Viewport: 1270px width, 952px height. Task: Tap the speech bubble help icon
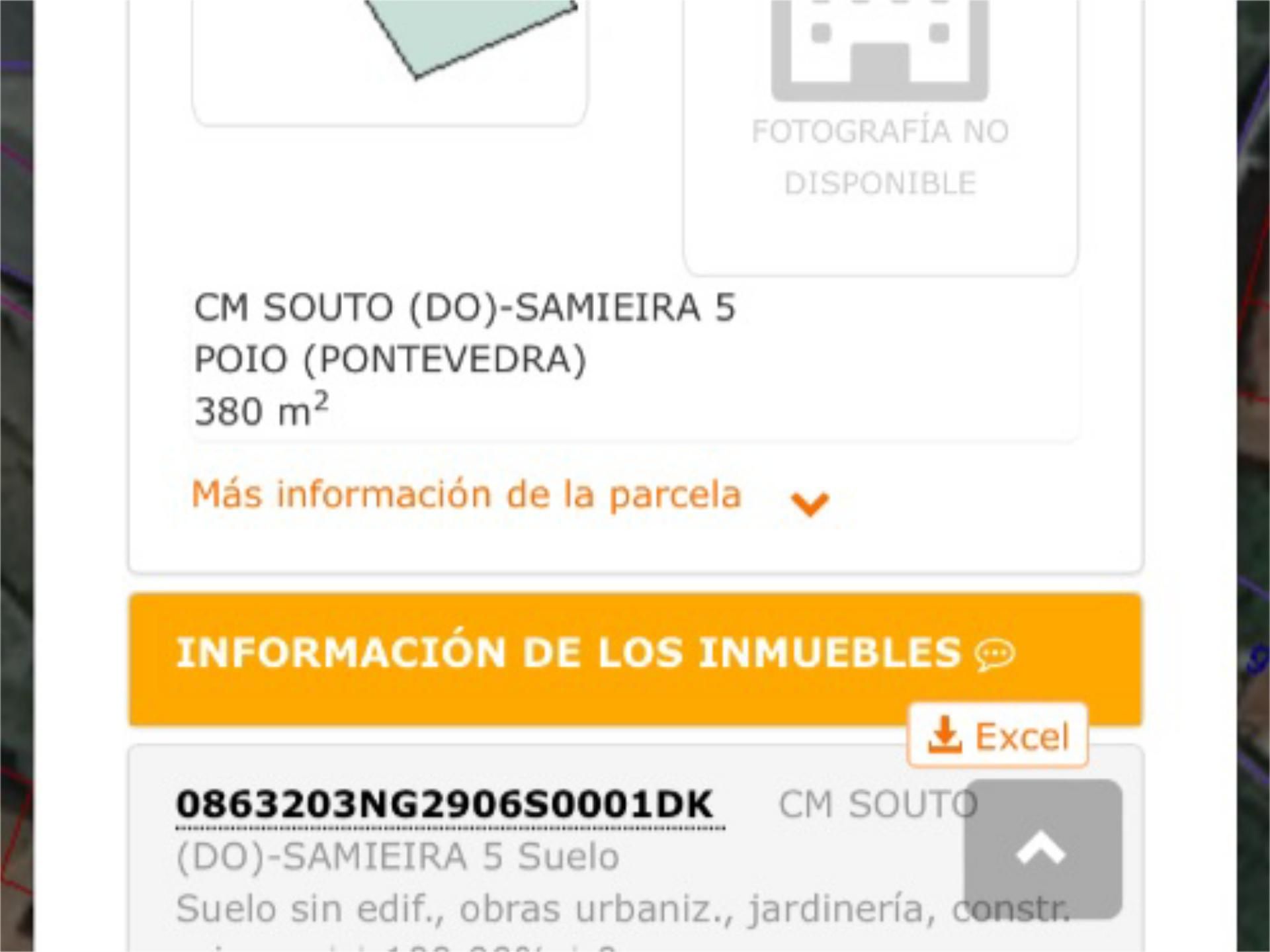pos(994,654)
